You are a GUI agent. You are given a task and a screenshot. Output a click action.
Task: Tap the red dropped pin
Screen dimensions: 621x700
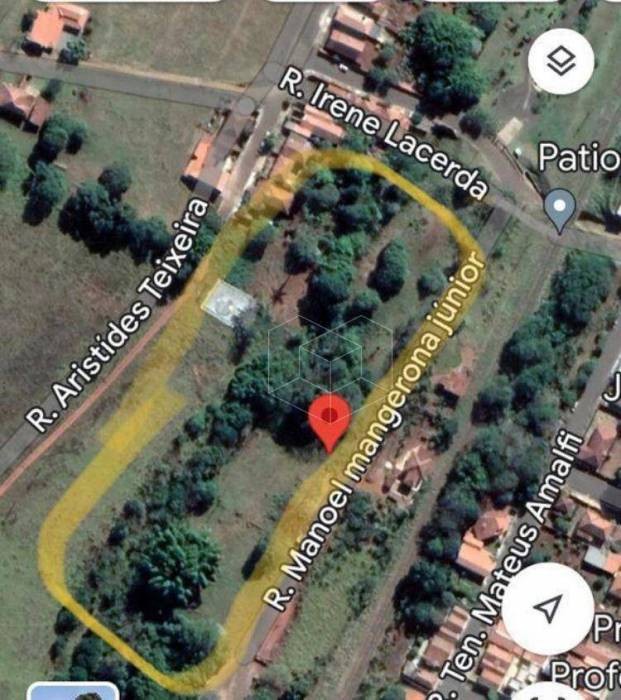tap(330, 419)
